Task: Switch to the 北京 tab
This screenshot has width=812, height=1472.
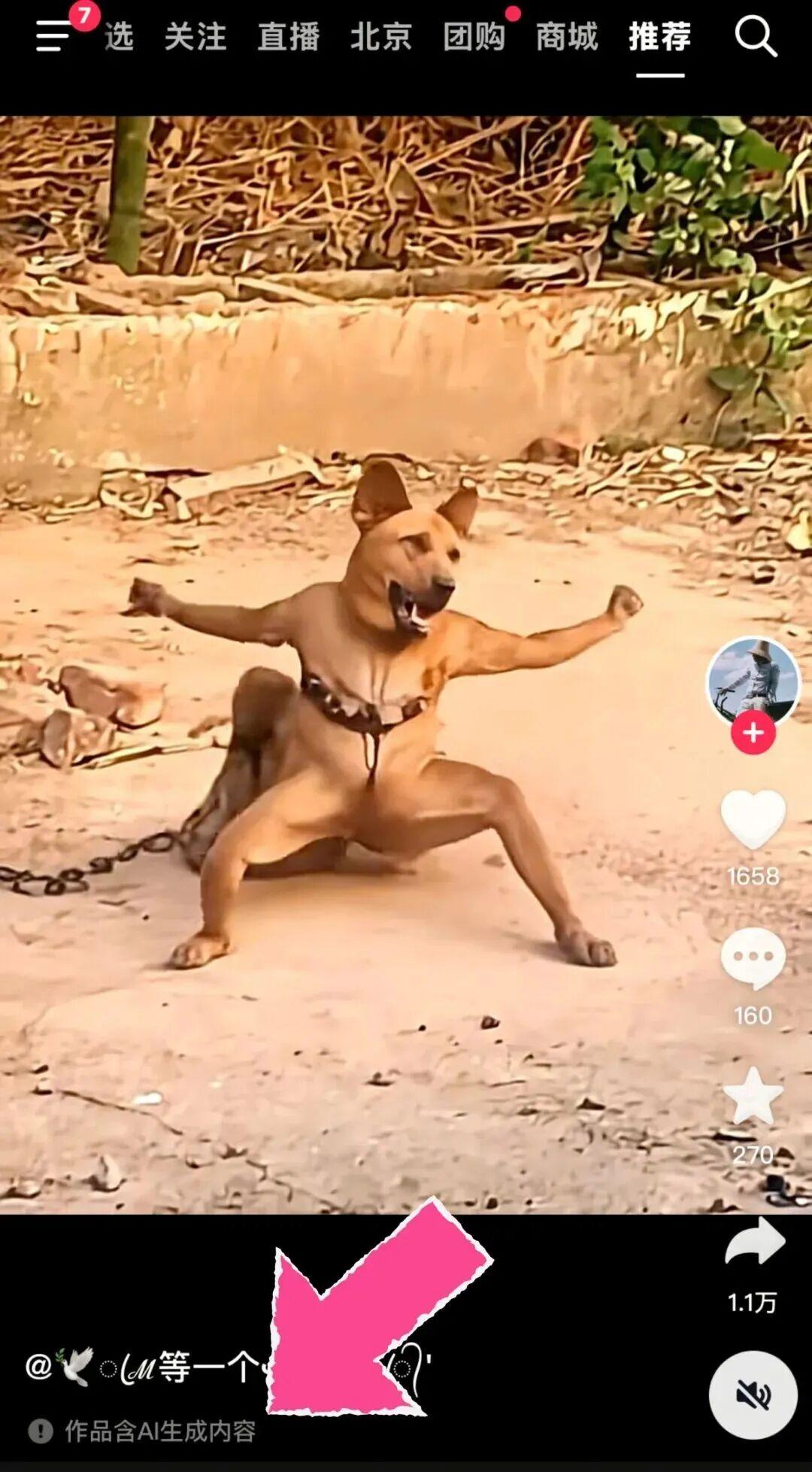Action: pos(381,36)
